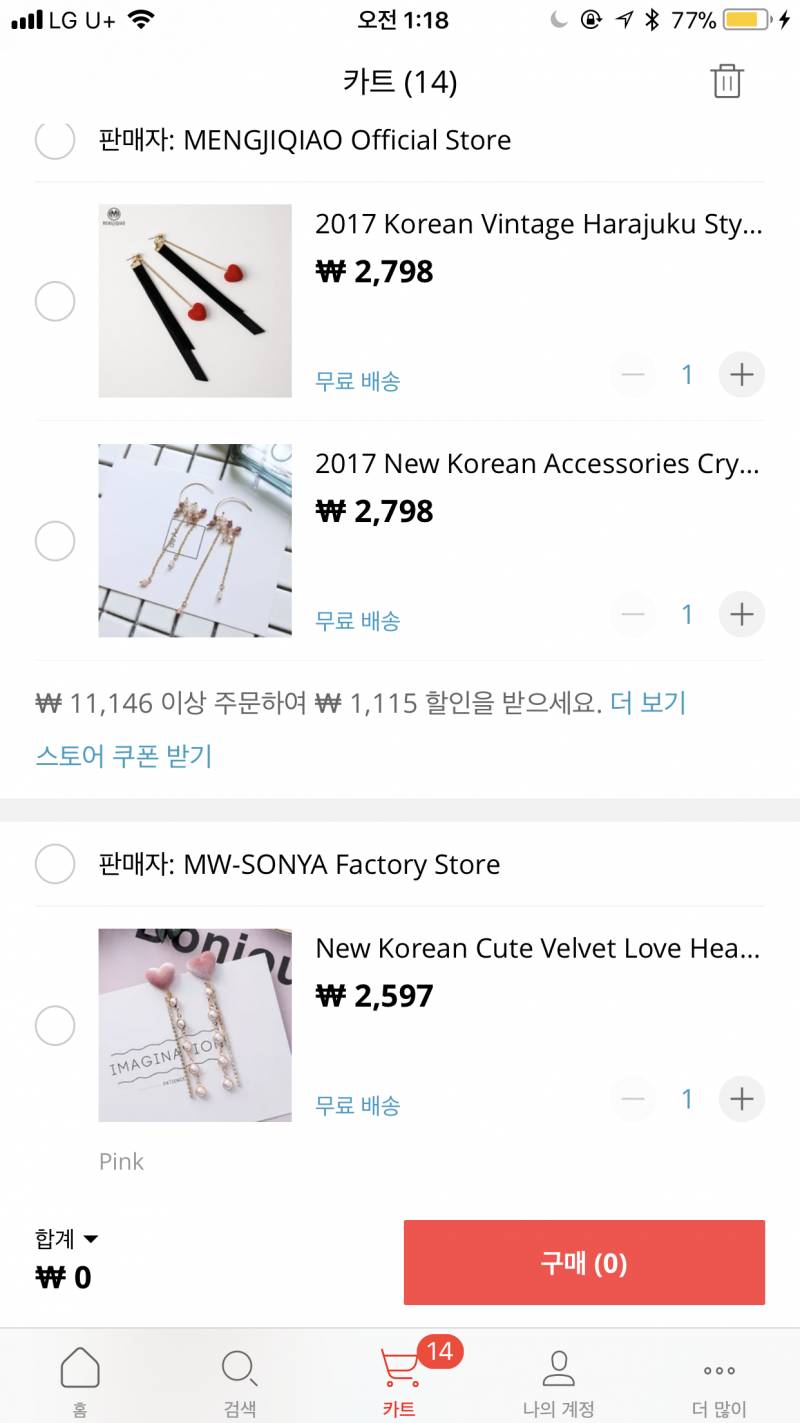This screenshot has height=1423, width=800.
Task: Get store coupons via 스토어 쿠폰 받기
Action: (x=124, y=756)
